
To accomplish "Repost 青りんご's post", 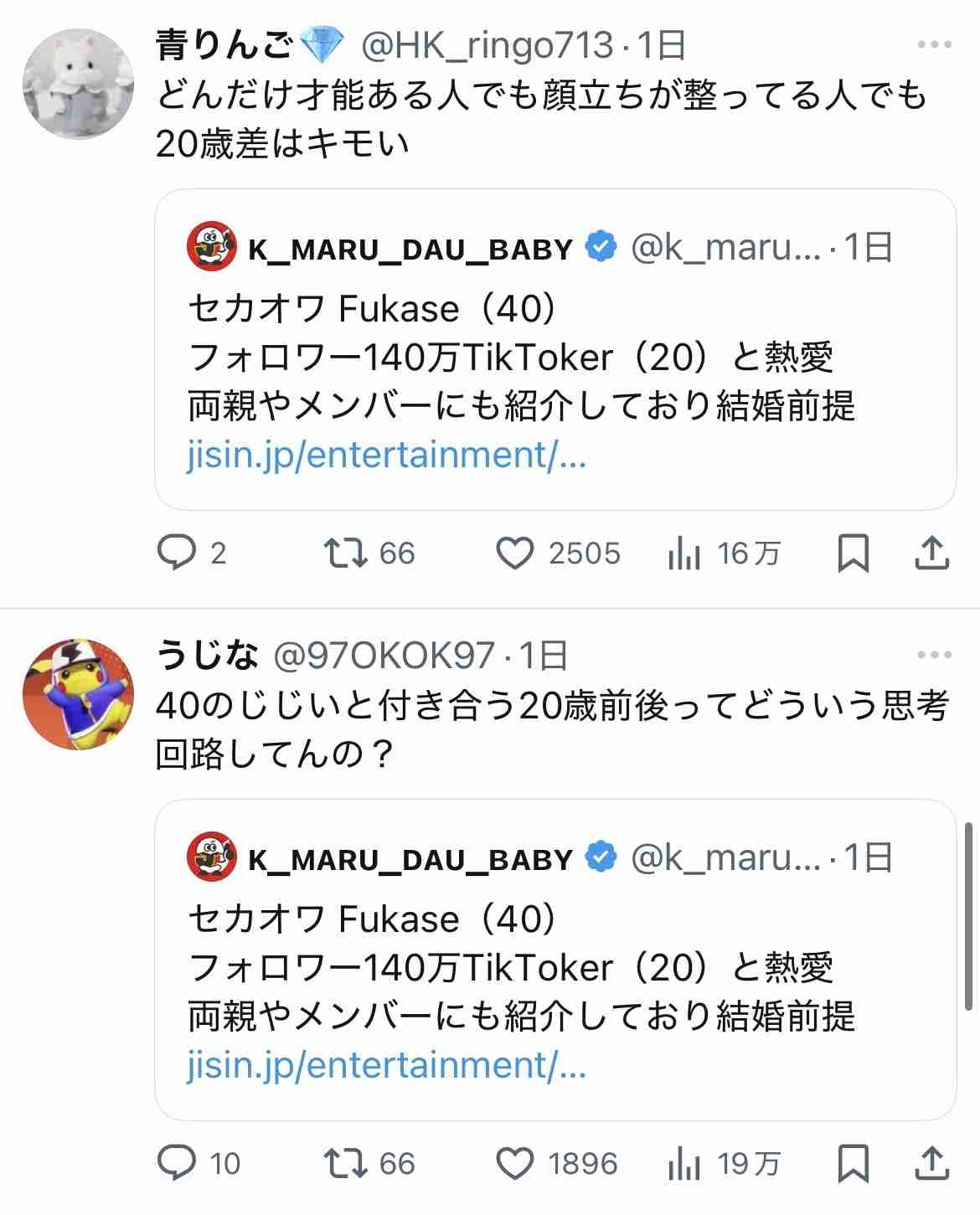I will click(346, 553).
